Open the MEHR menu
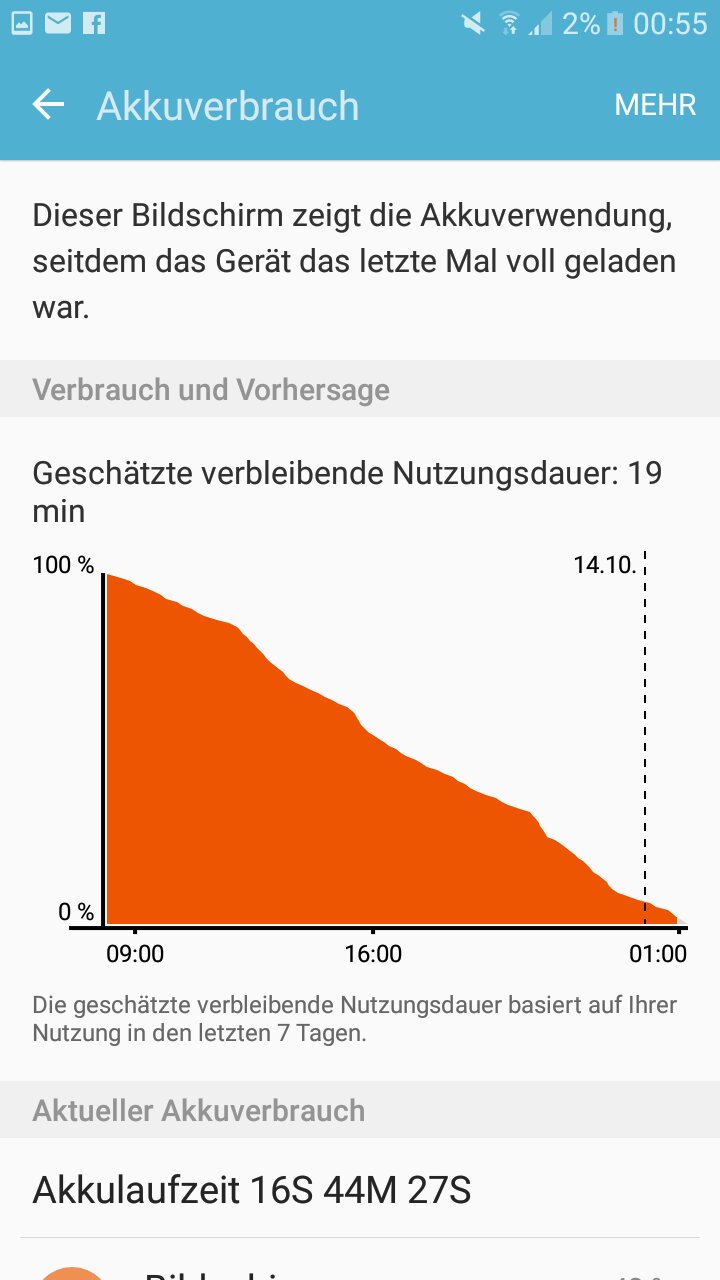This screenshot has height=1280, width=720. [x=655, y=105]
